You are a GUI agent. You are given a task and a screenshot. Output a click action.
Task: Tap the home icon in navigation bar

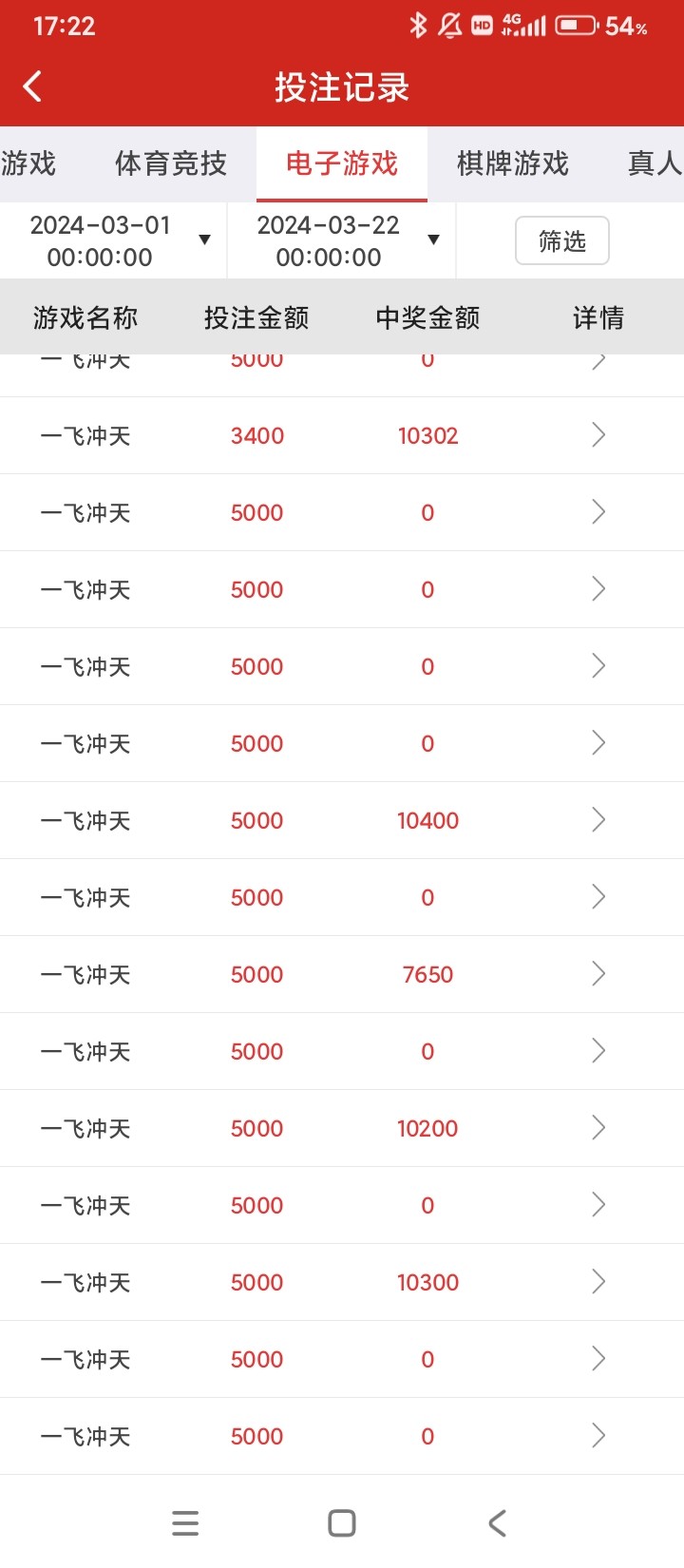pos(341,1523)
